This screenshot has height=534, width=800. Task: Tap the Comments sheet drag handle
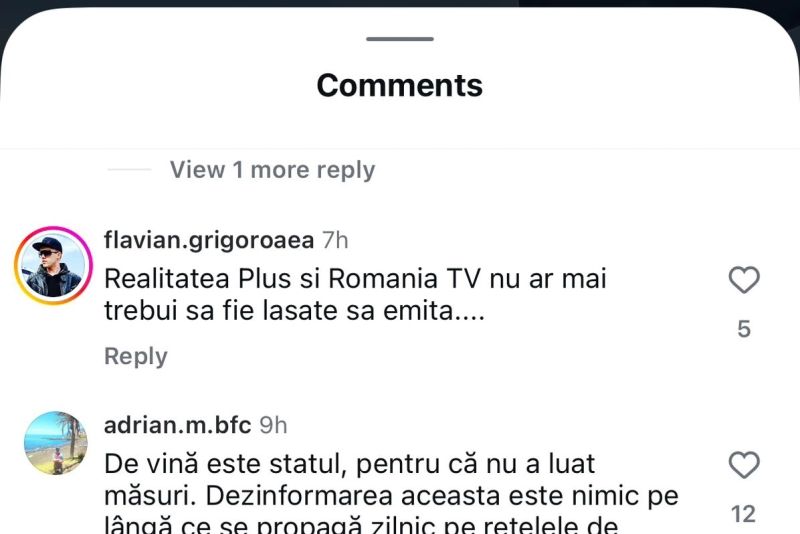click(400, 39)
